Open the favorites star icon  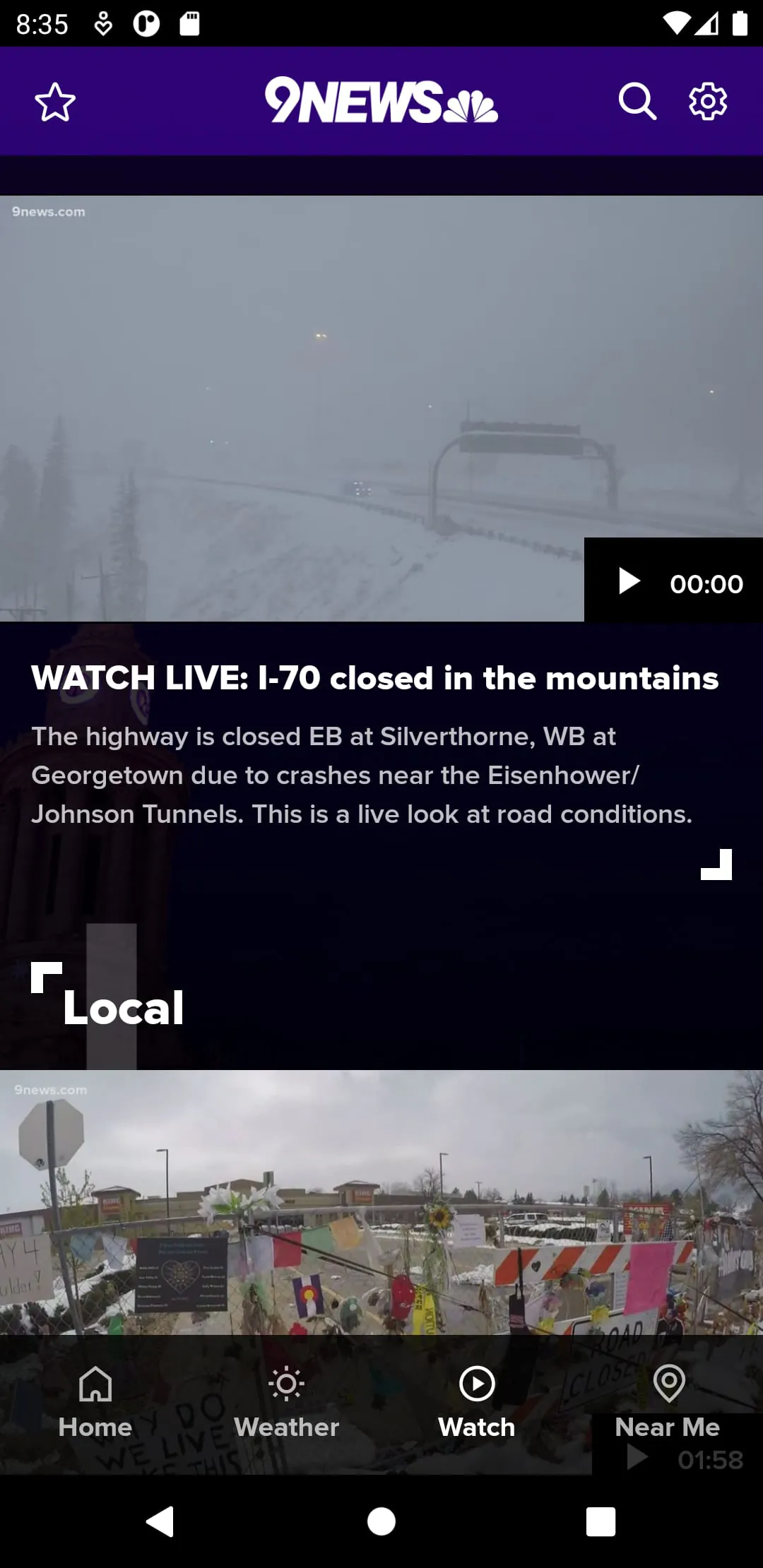55,102
